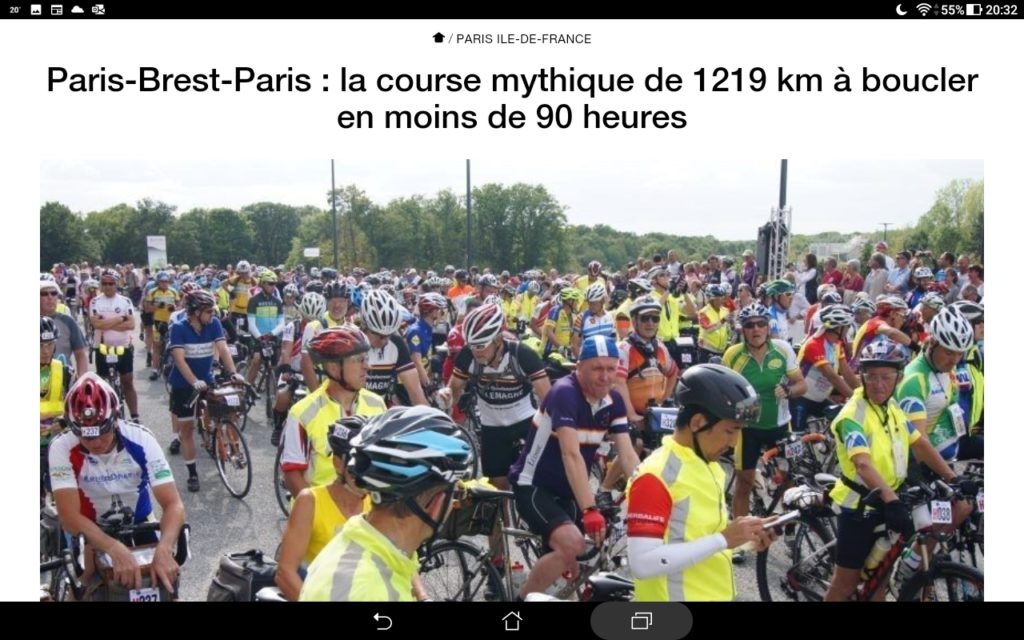The height and width of the screenshot is (640, 1024).
Task: Tap the home icon in the breadcrumb
Action: [x=438, y=38]
